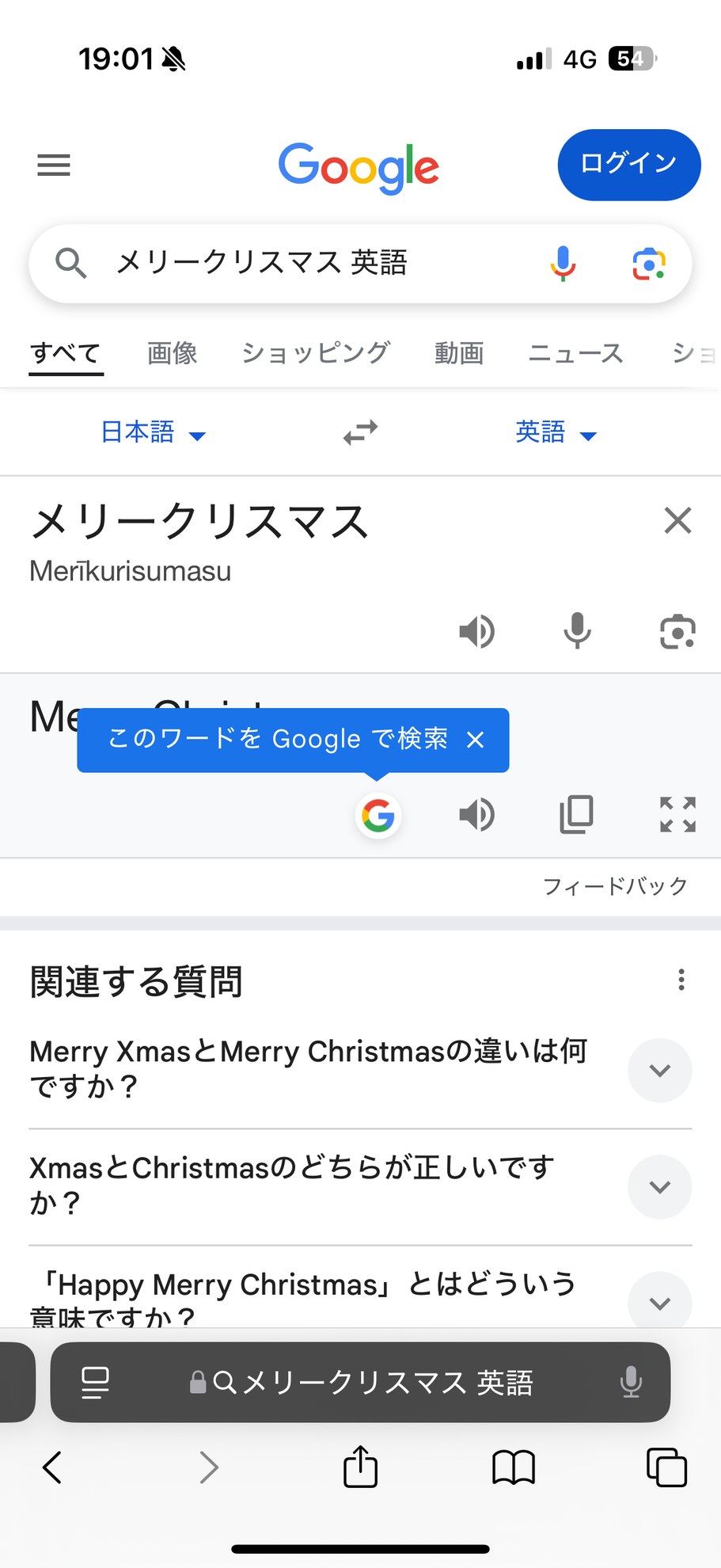Open Google Lens camera search

click(648, 264)
